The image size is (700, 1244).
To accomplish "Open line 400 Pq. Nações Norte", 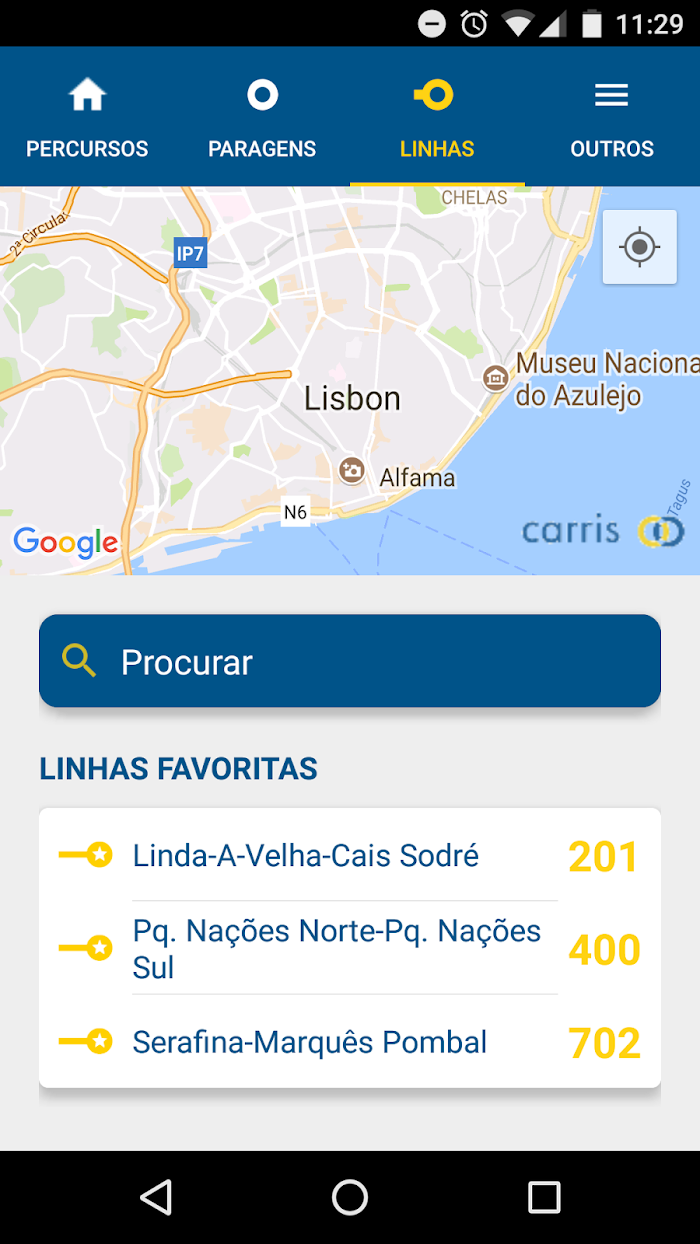I will (350, 948).
